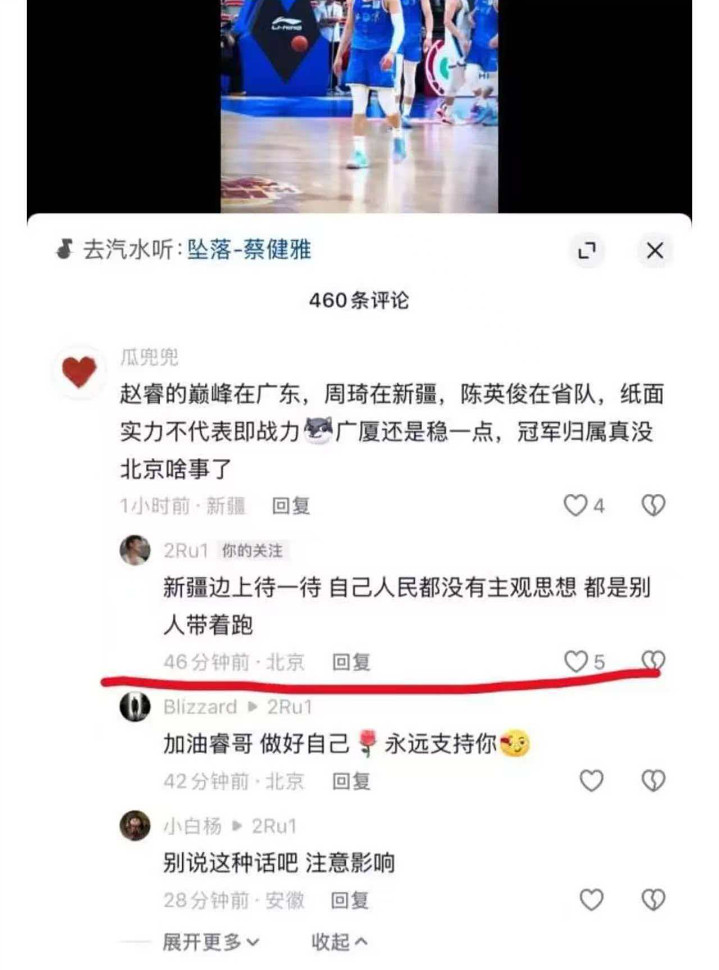Viewport: 719px width, 970px height.
Task: Close the comments panel
Action: [x=655, y=251]
